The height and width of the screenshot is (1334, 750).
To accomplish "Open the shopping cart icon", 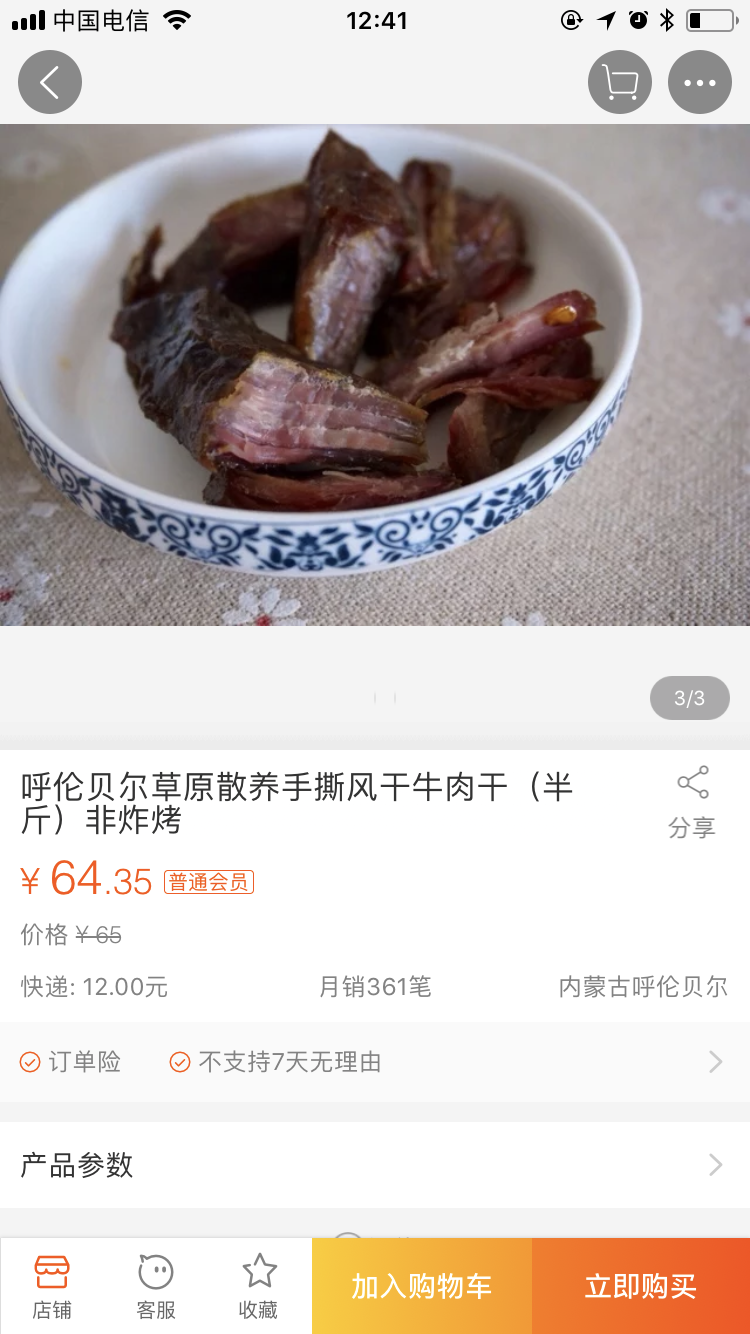I will pos(619,81).
